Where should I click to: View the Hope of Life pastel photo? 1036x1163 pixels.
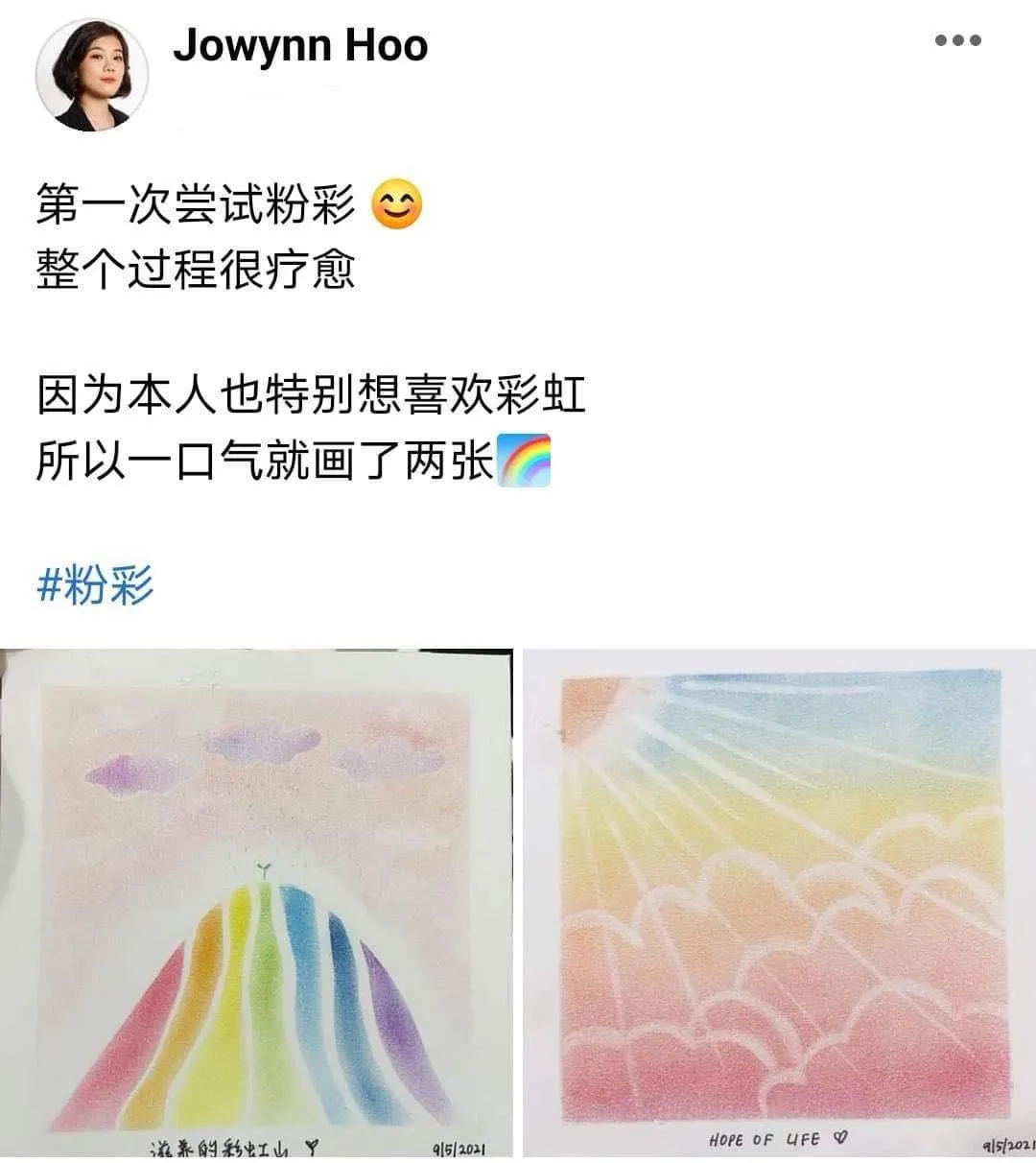coord(780,902)
